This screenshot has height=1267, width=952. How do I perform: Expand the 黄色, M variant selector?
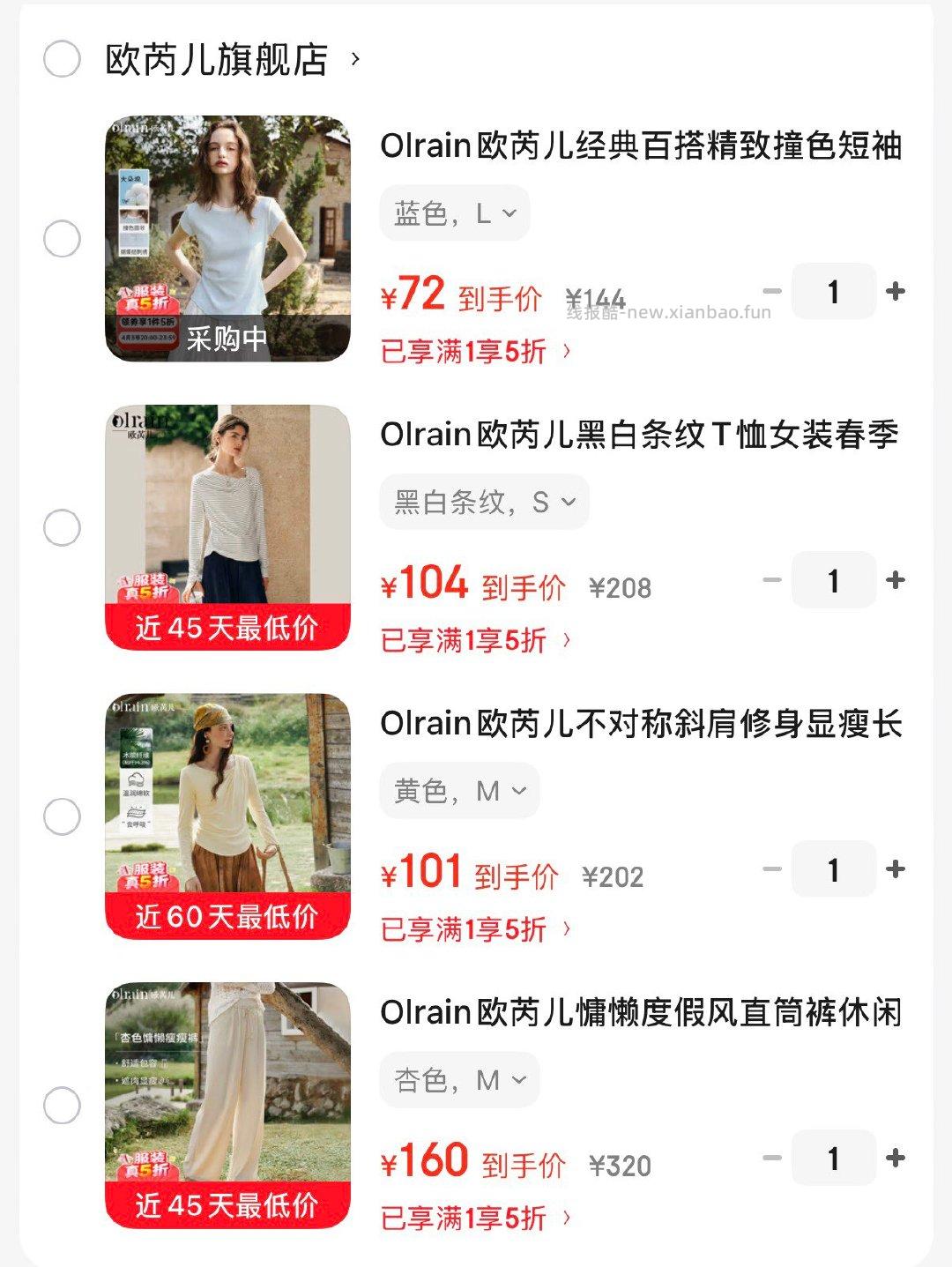pyautogui.click(x=459, y=791)
